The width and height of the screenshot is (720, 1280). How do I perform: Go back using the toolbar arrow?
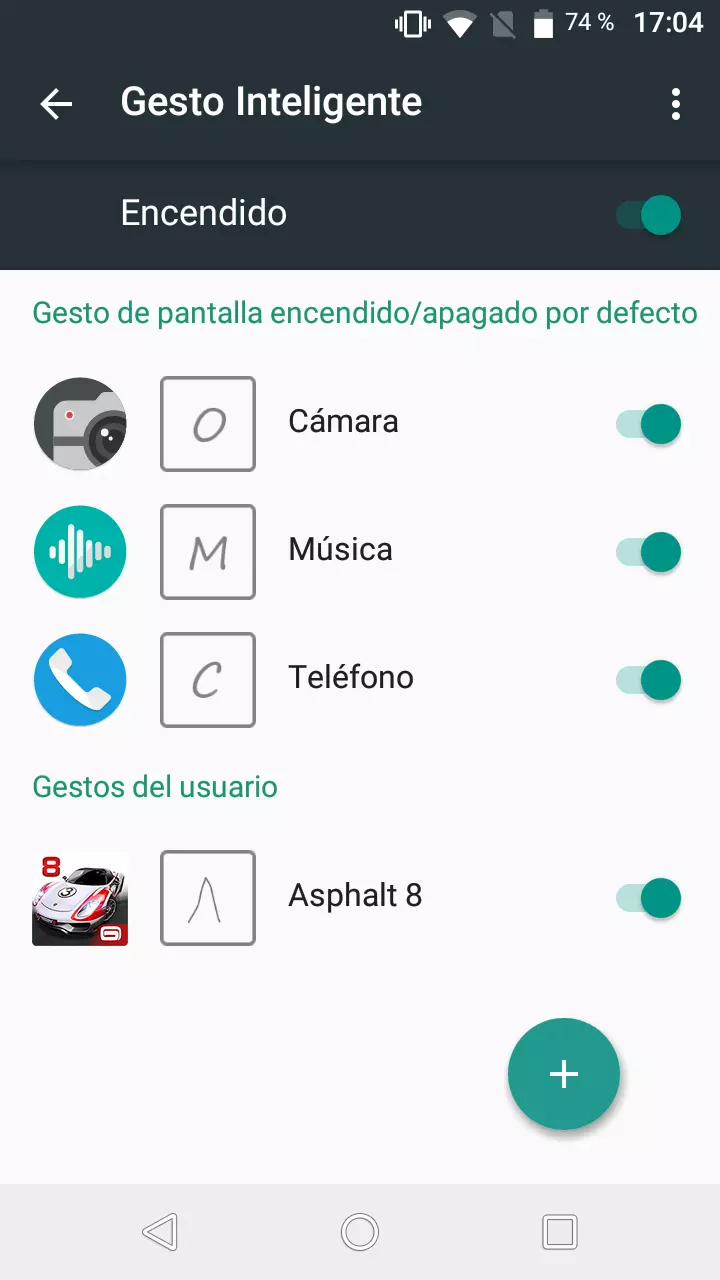pos(56,103)
